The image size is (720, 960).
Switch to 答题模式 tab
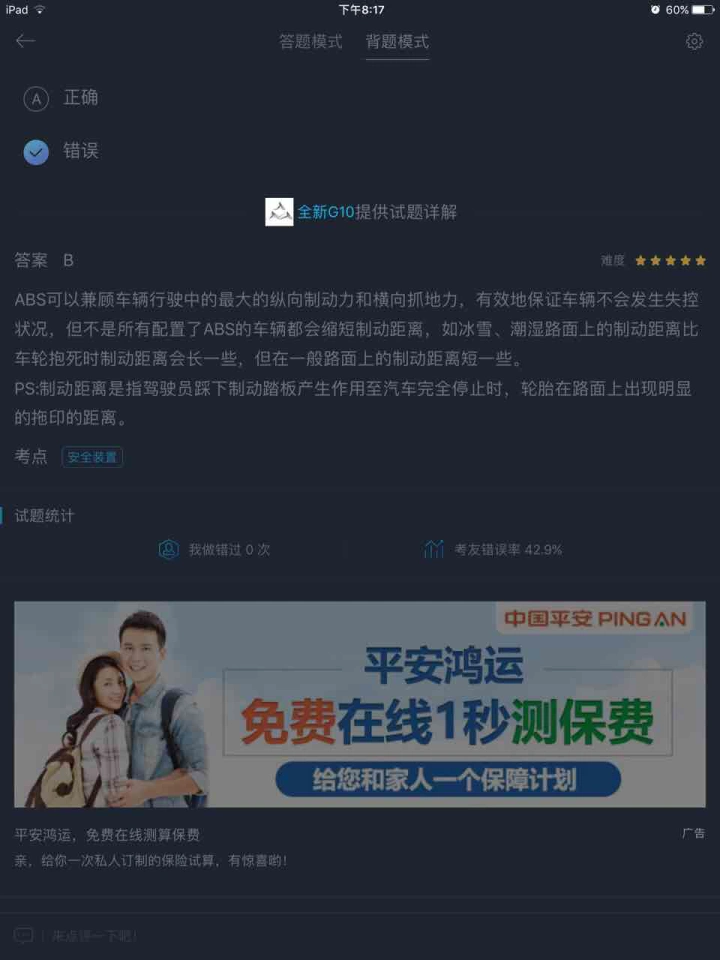pos(310,42)
